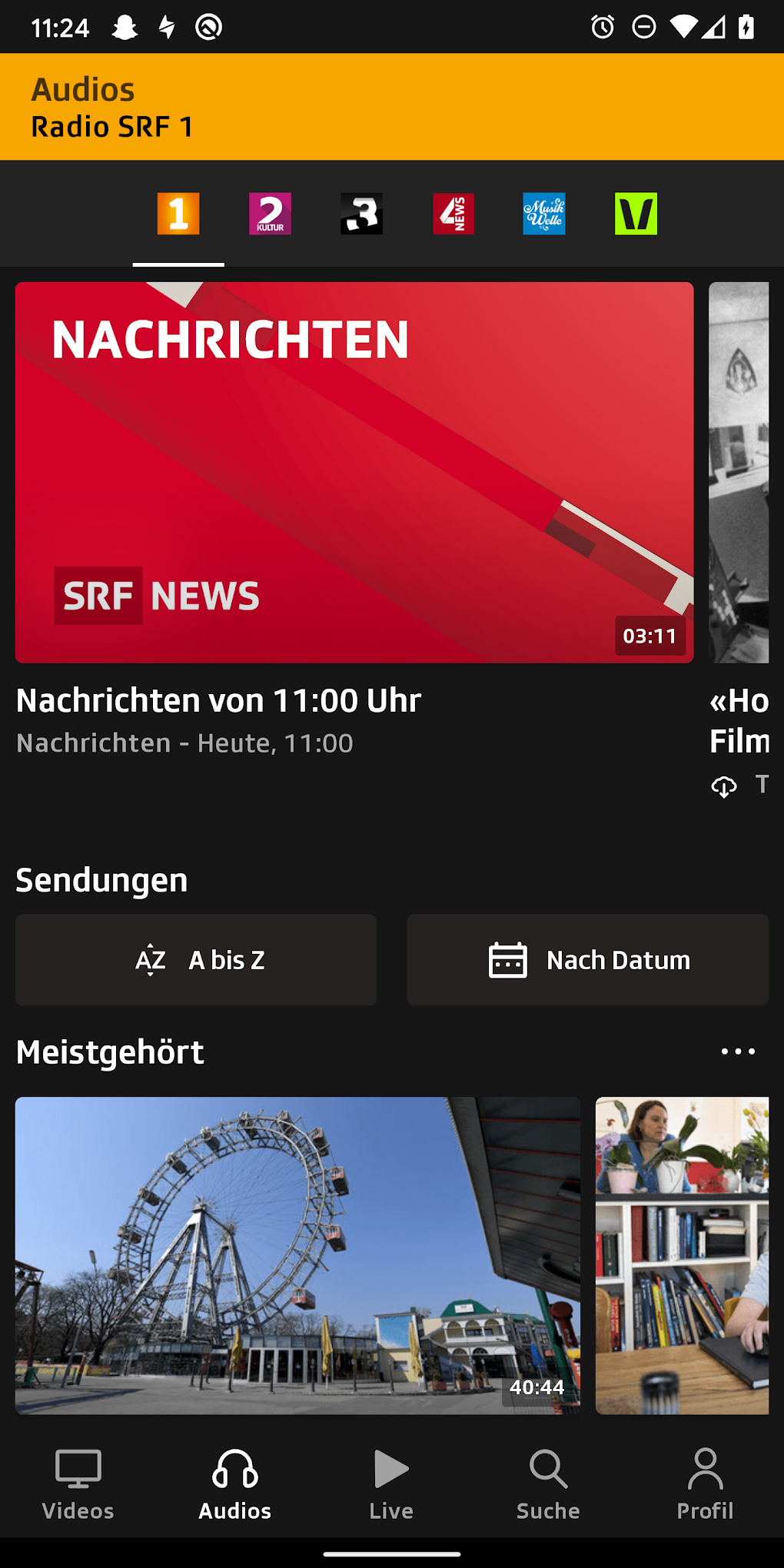
Task: Open the Audios tab
Action: point(234,1483)
